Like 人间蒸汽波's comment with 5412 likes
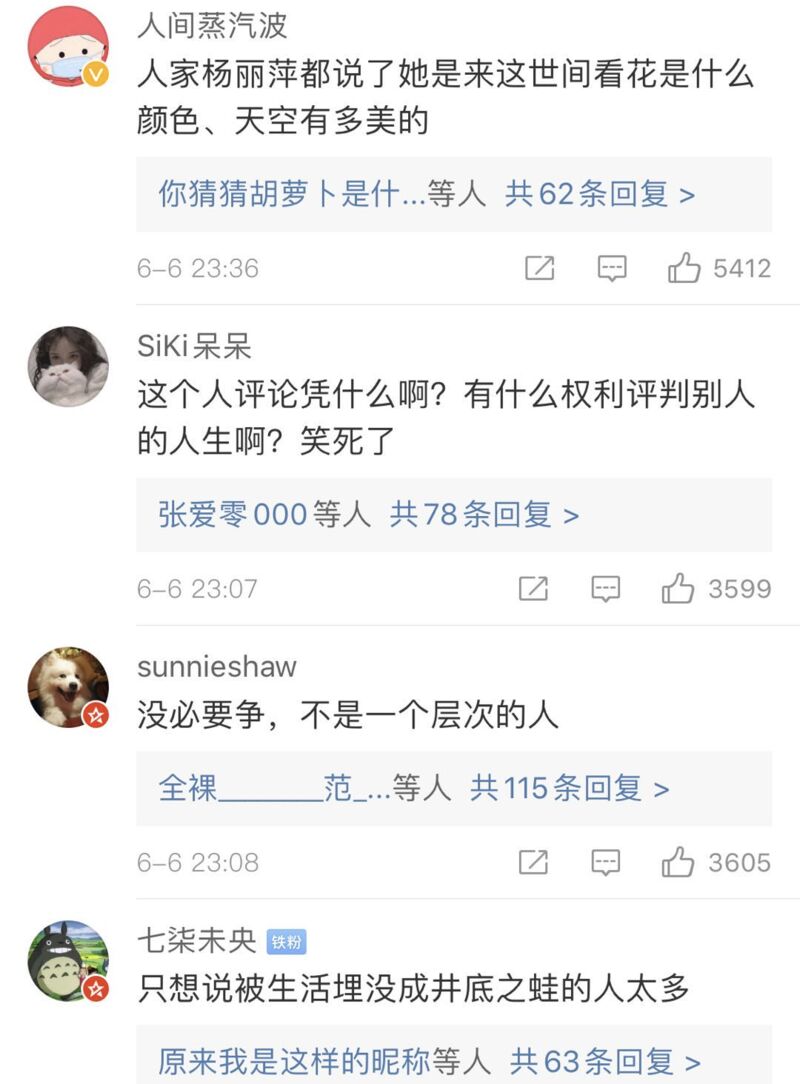This screenshot has height=1084, width=800. pos(685,268)
